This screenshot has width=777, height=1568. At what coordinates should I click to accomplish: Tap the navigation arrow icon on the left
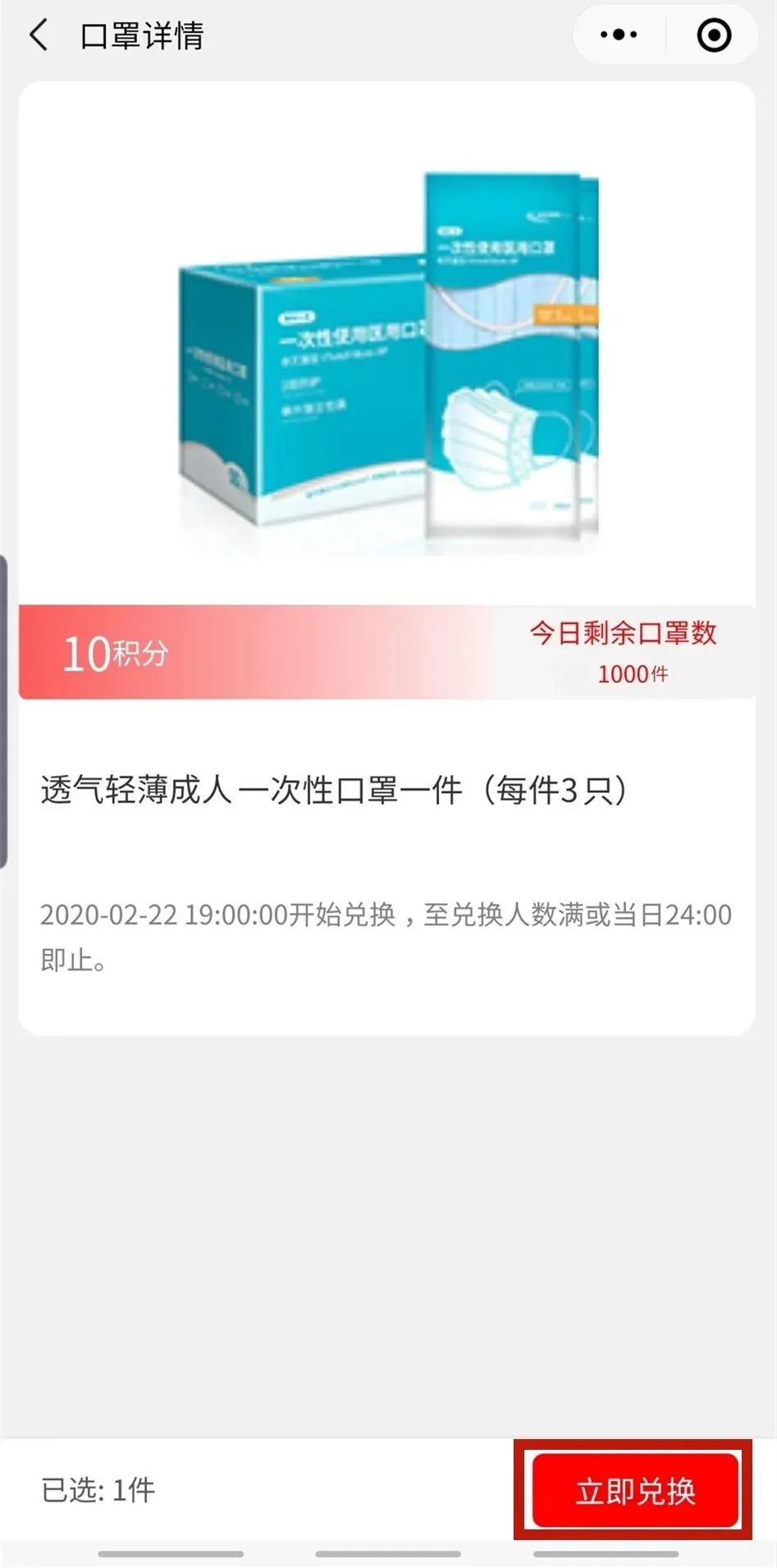pos(37,35)
